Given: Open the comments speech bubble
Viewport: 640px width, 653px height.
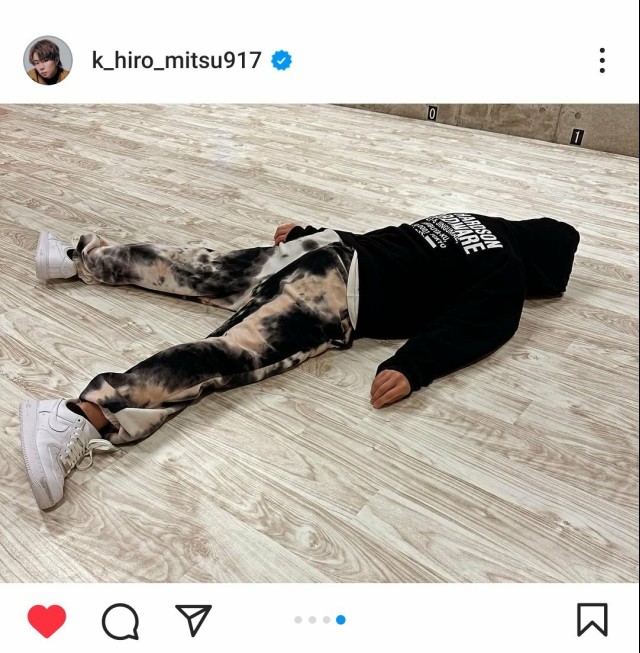Looking at the screenshot, I should [x=120, y=621].
